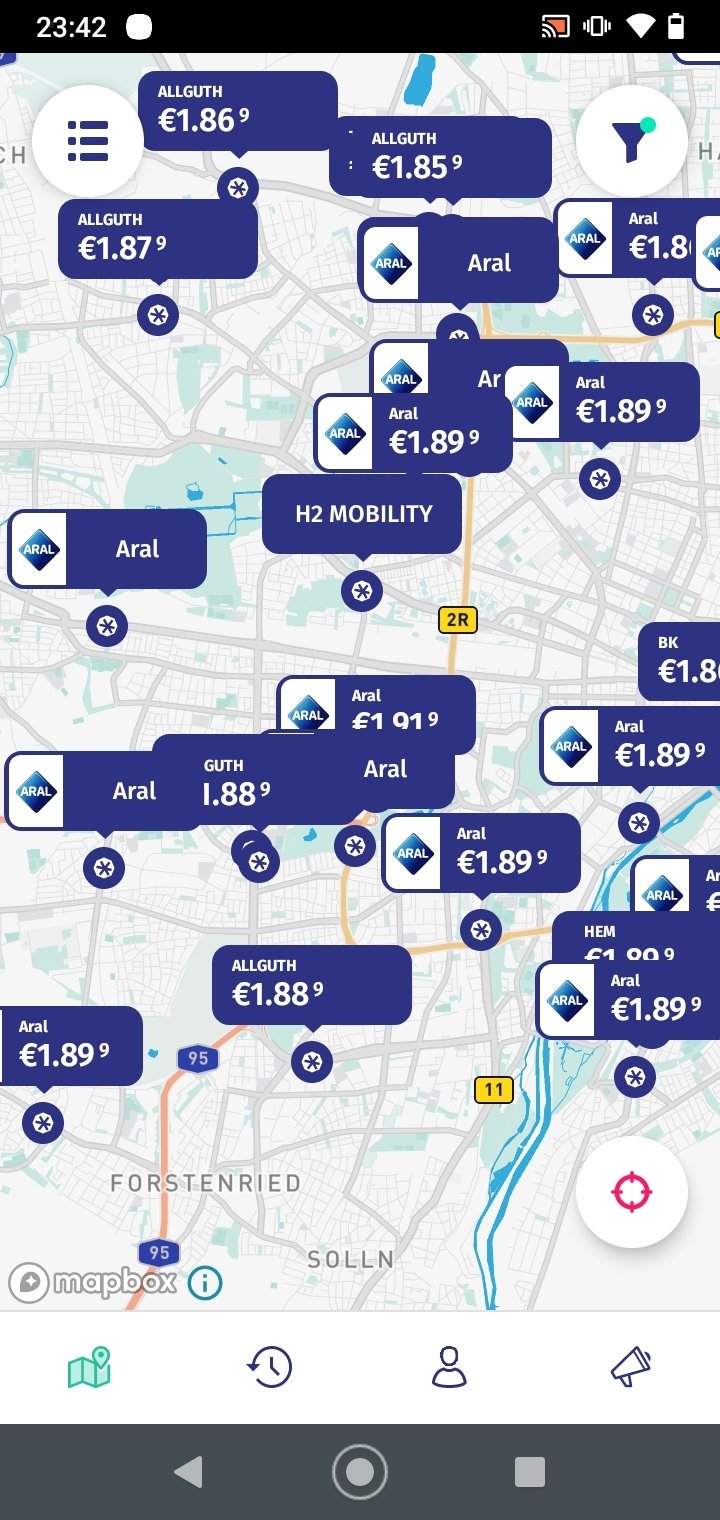Go back with the system back button
Screen dimensions: 720x1520
[188, 1471]
